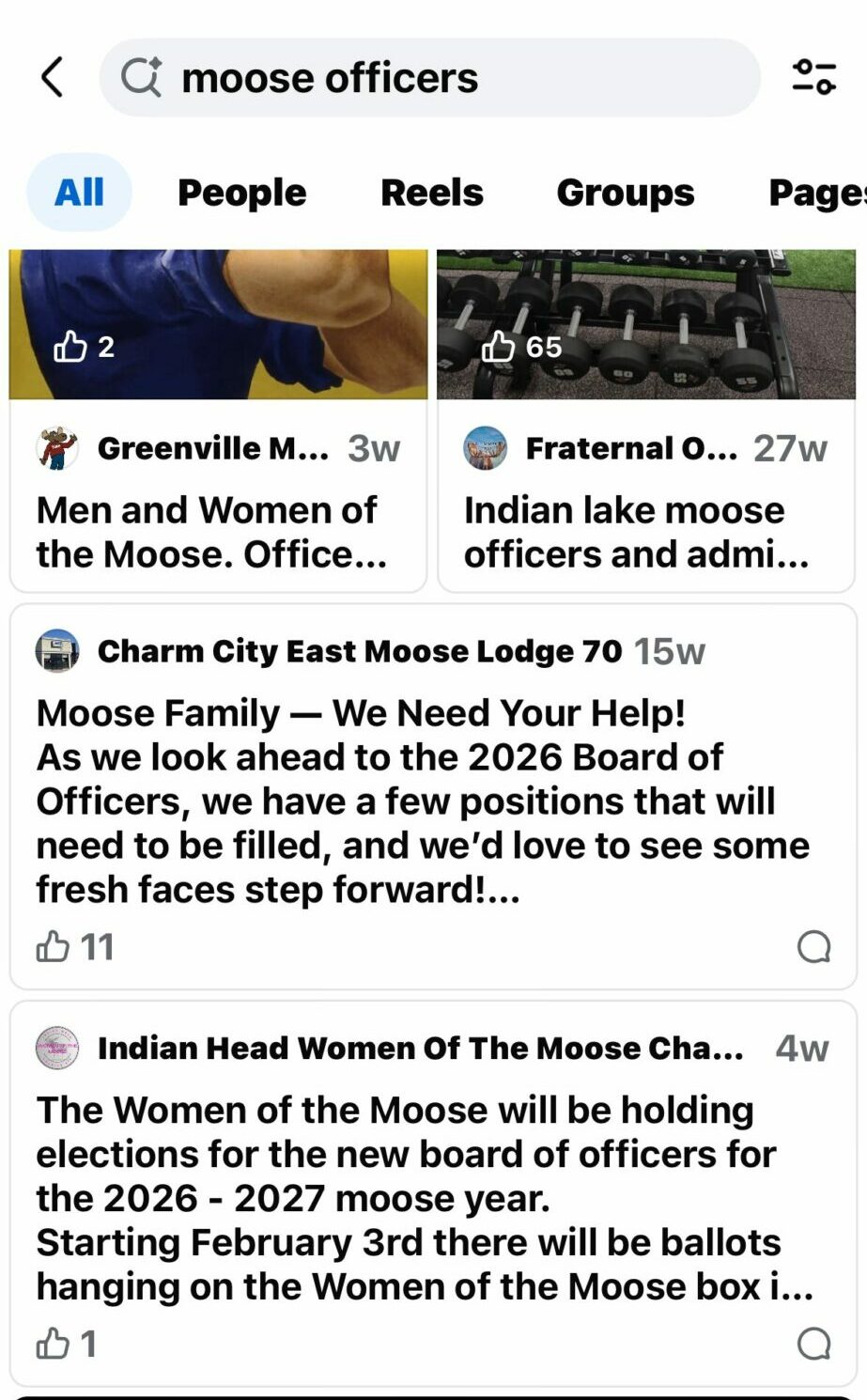Switch to the Pages tab
The image size is (867, 1400).
(x=815, y=193)
